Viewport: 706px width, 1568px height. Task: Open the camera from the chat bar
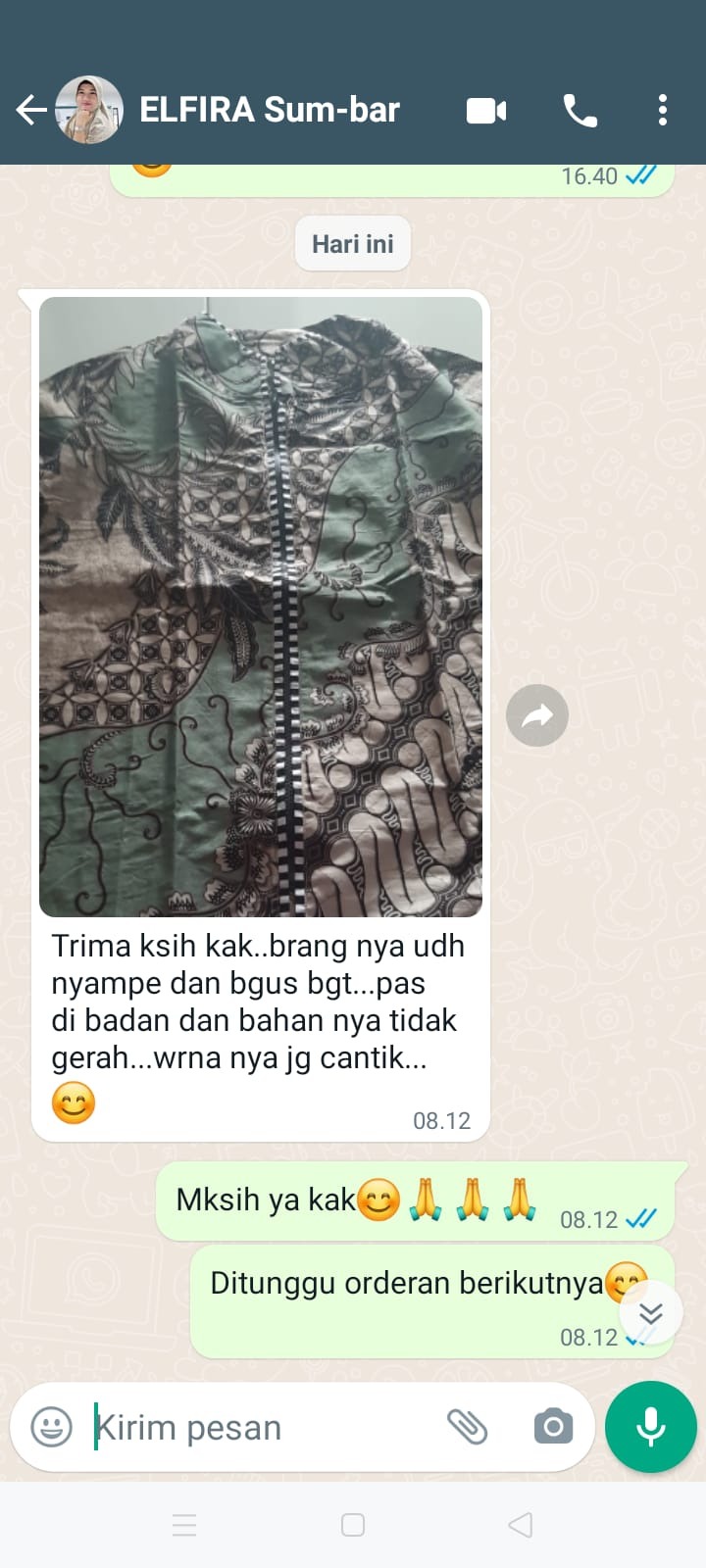point(553,1426)
